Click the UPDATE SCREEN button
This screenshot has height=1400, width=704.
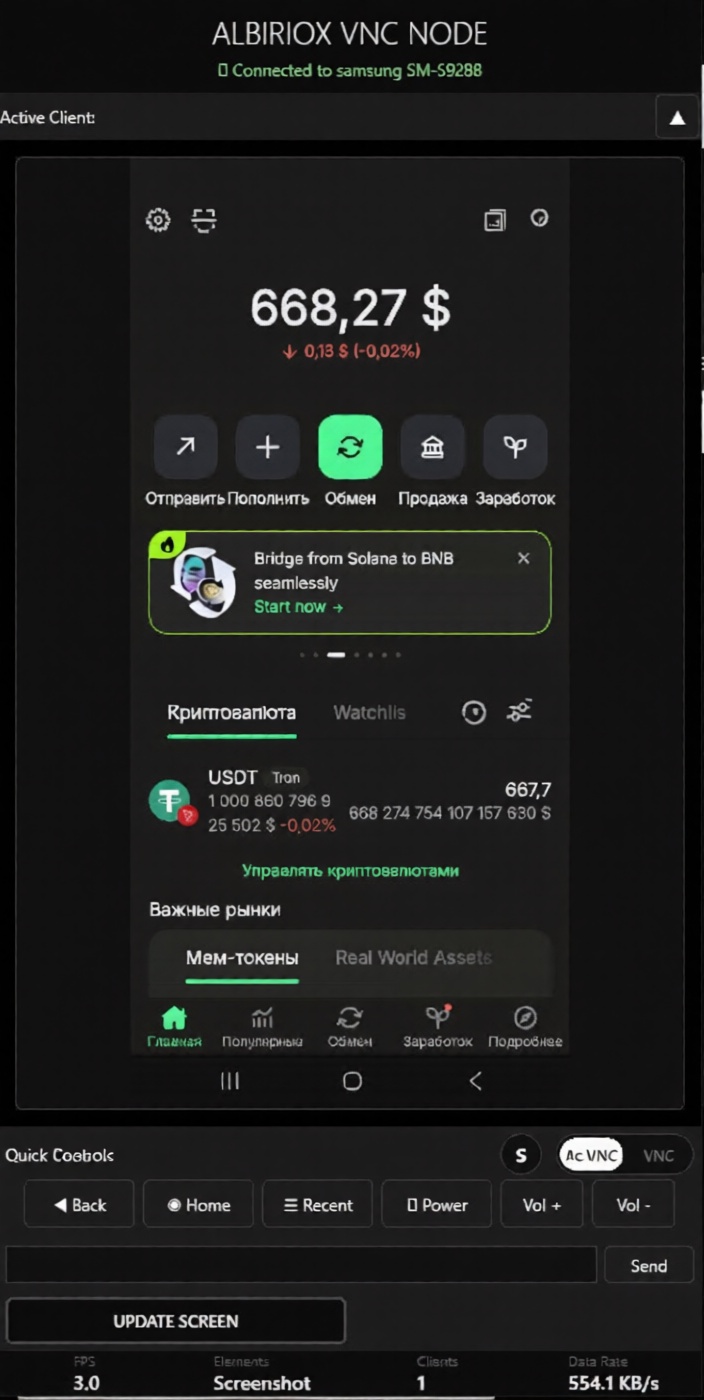coord(176,1321)
